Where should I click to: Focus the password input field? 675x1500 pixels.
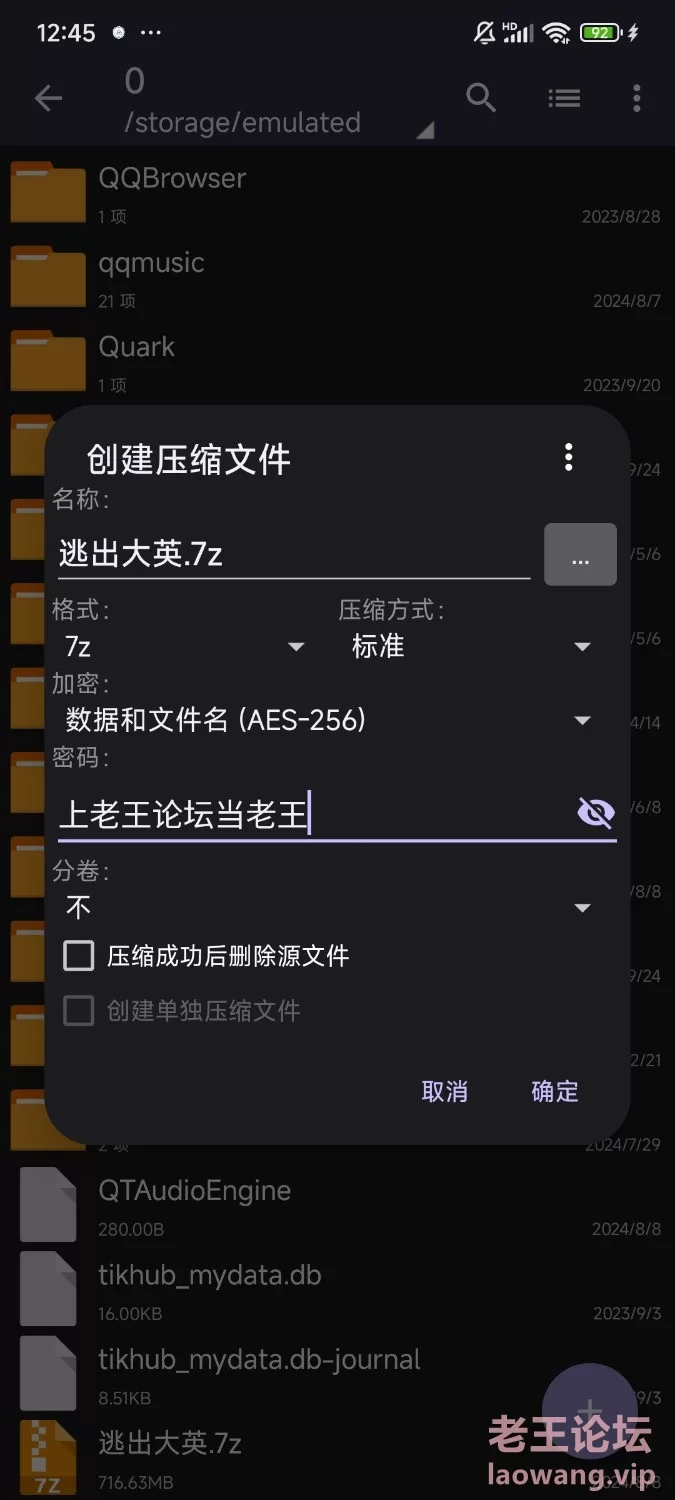point(310,815)
